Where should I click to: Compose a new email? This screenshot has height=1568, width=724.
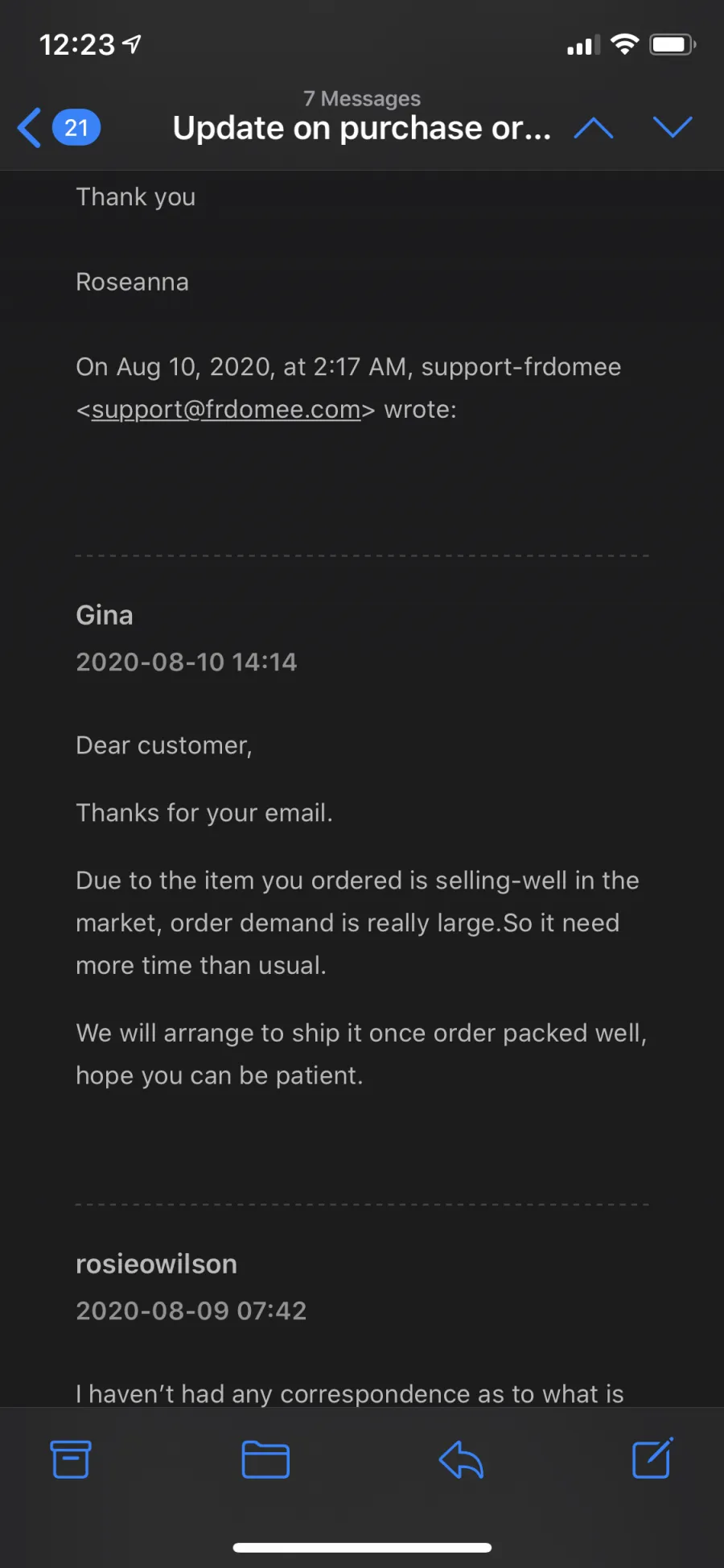(652, 1458)
